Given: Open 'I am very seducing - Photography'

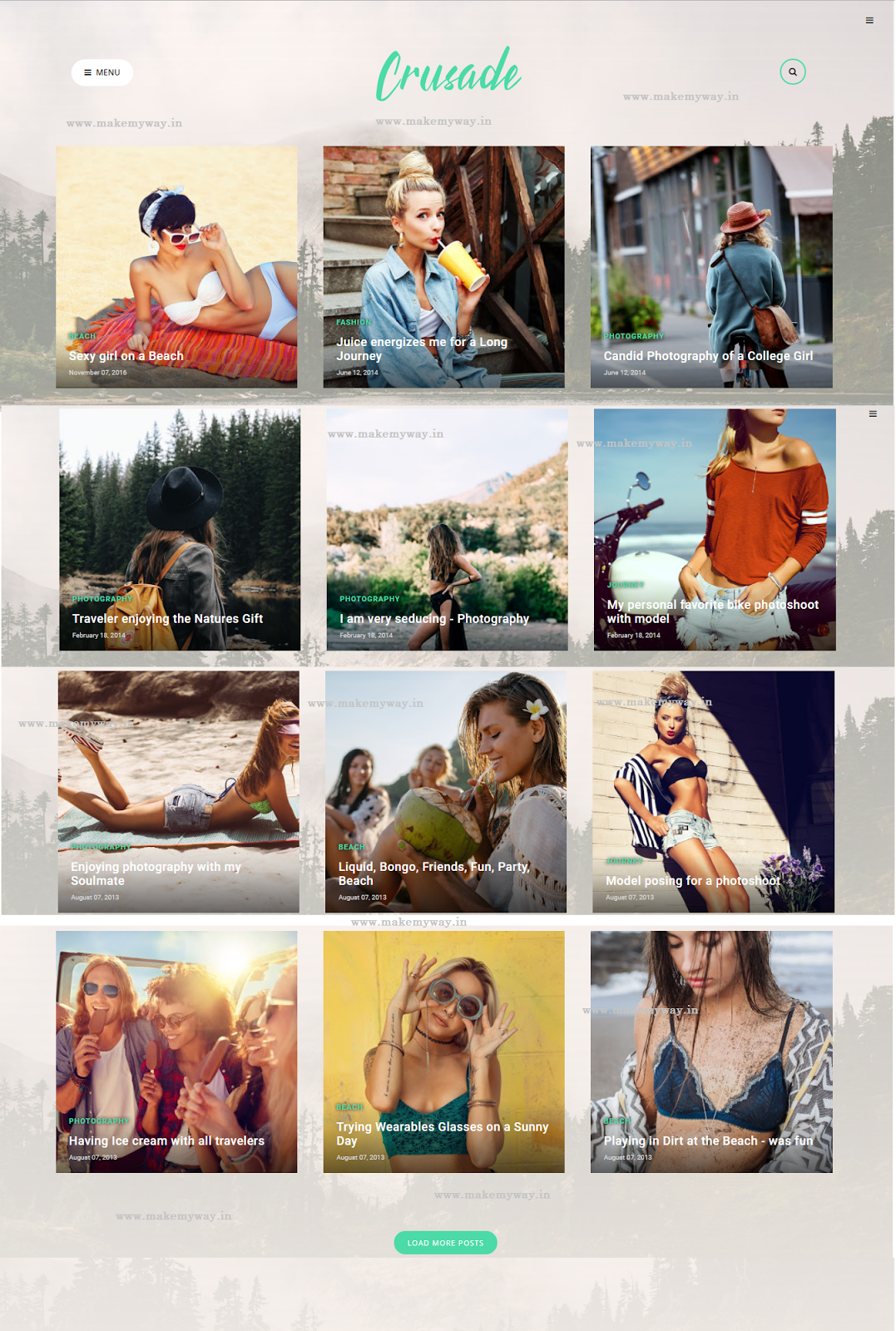Looking at the screenshot, I should (x=434, y=619).
